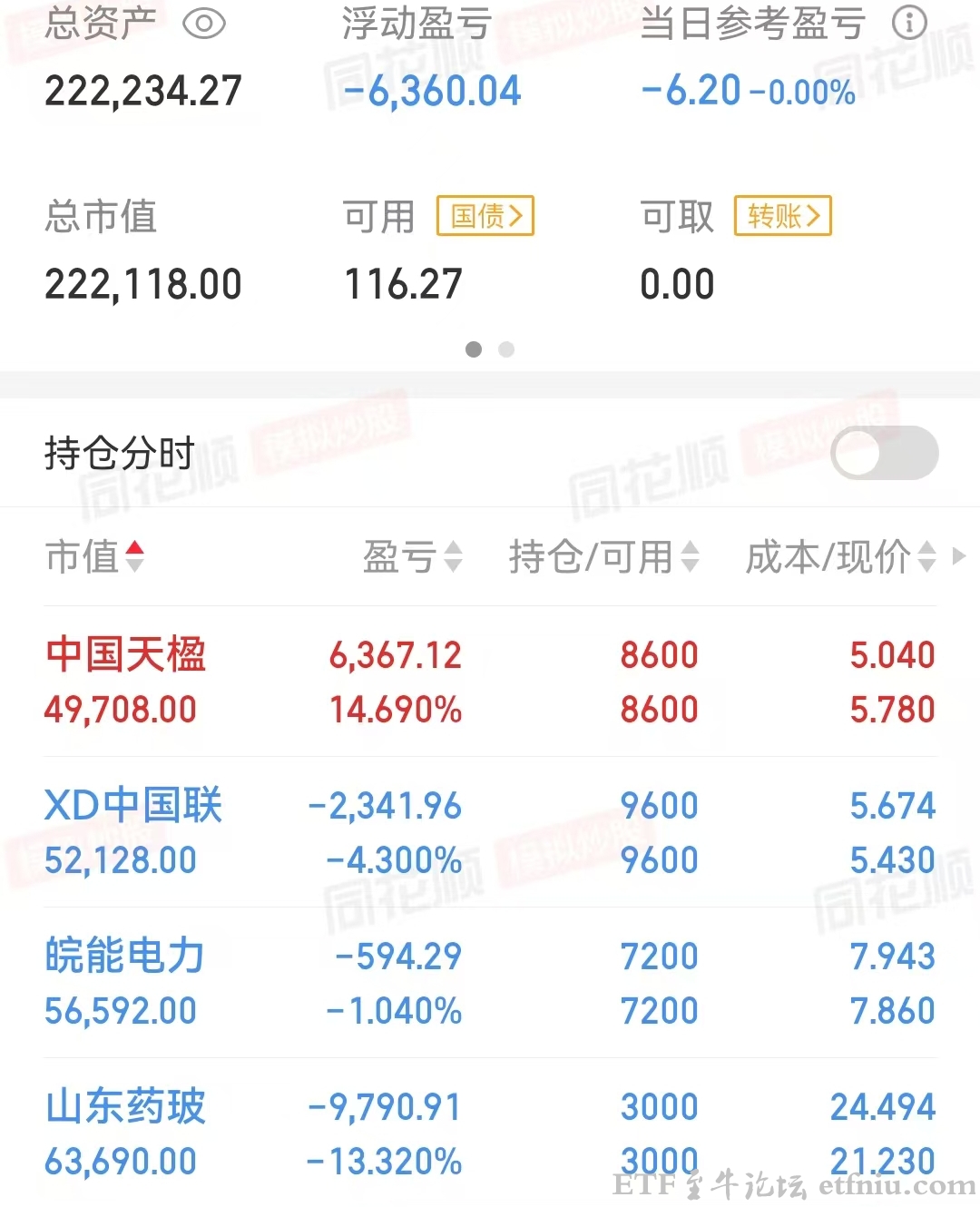
Task: Open the 国债 treasury bond shortcut
Action: click(x=485, y=216)
